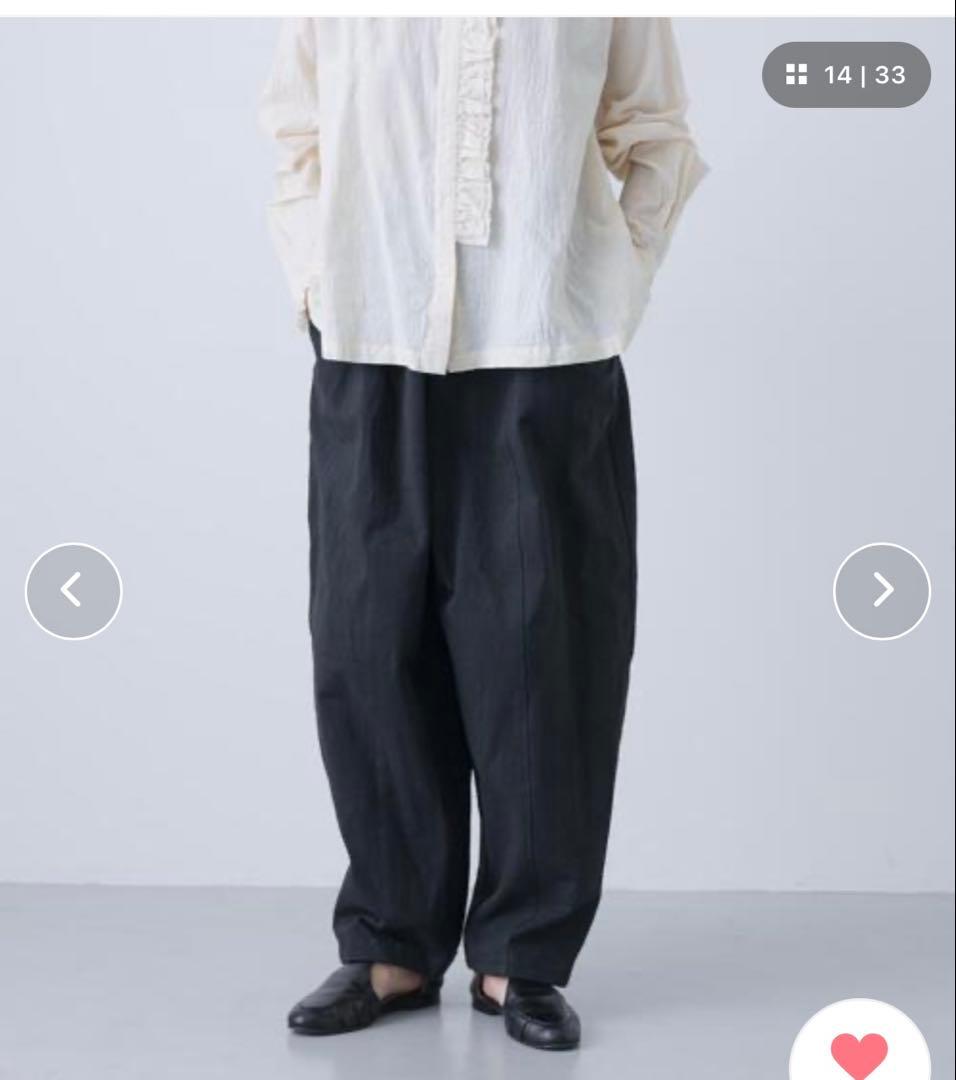Tap the carousel navigation control on the left
The image size is (956, 1080).
pos(73,590)
